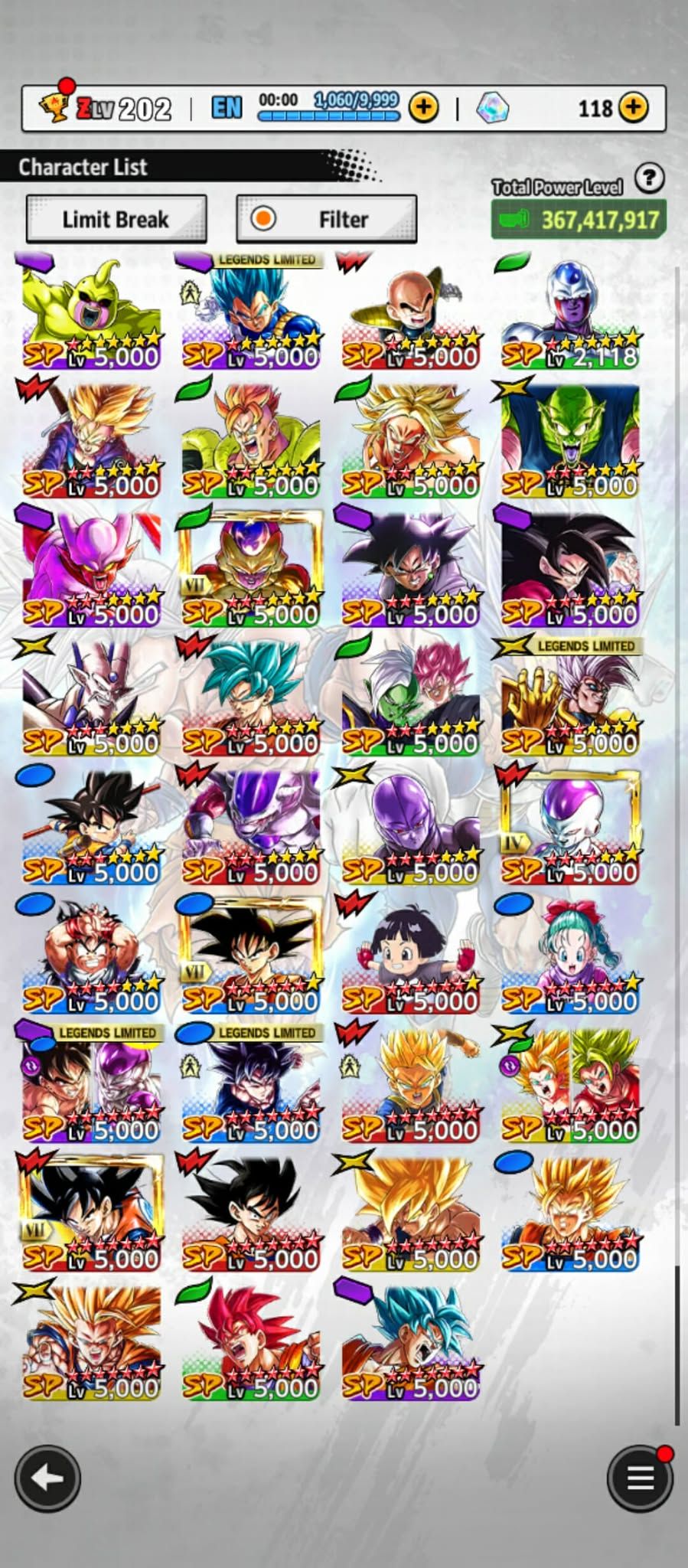Select the King Piccolo character card
Viewport: 688px width, 1568px height.
(x=570, y=440)
